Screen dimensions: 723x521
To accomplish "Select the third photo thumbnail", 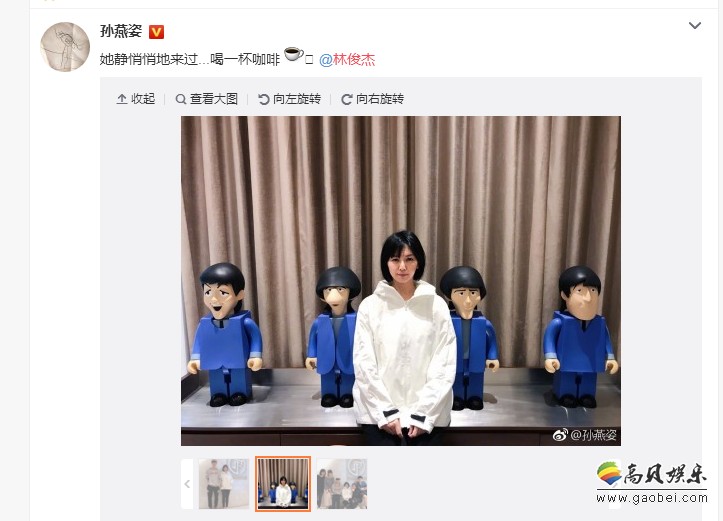I will (x=342, y=484).
